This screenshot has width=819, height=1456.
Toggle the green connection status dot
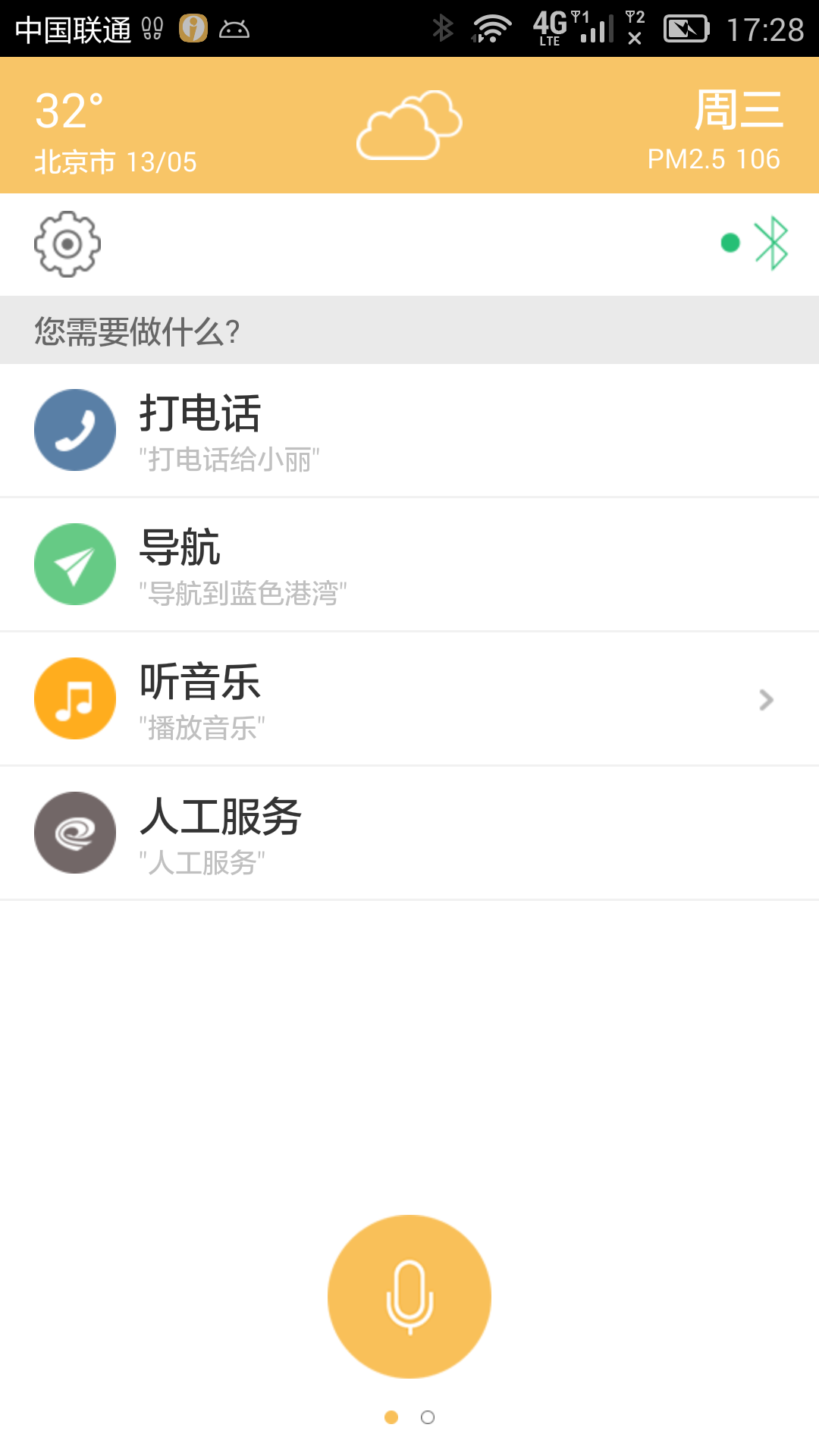click(x=729, y=243)
